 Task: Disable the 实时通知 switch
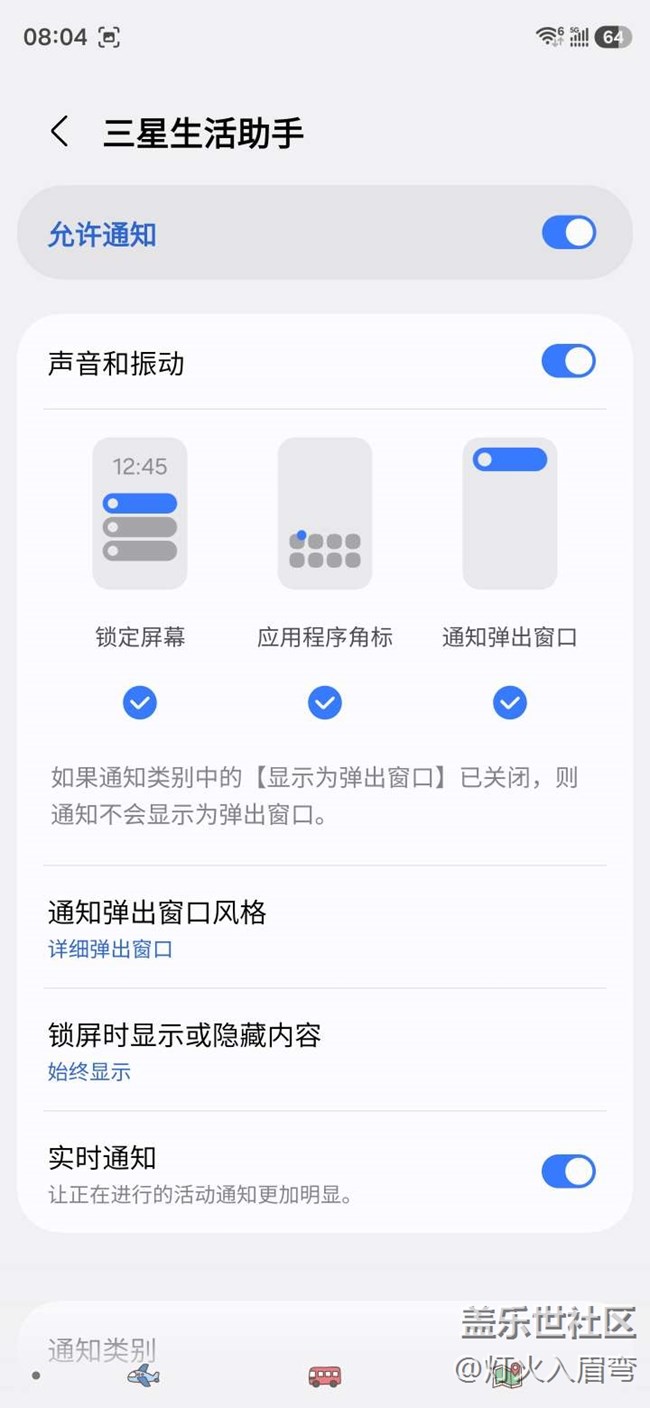click(x=568, y=1171)
